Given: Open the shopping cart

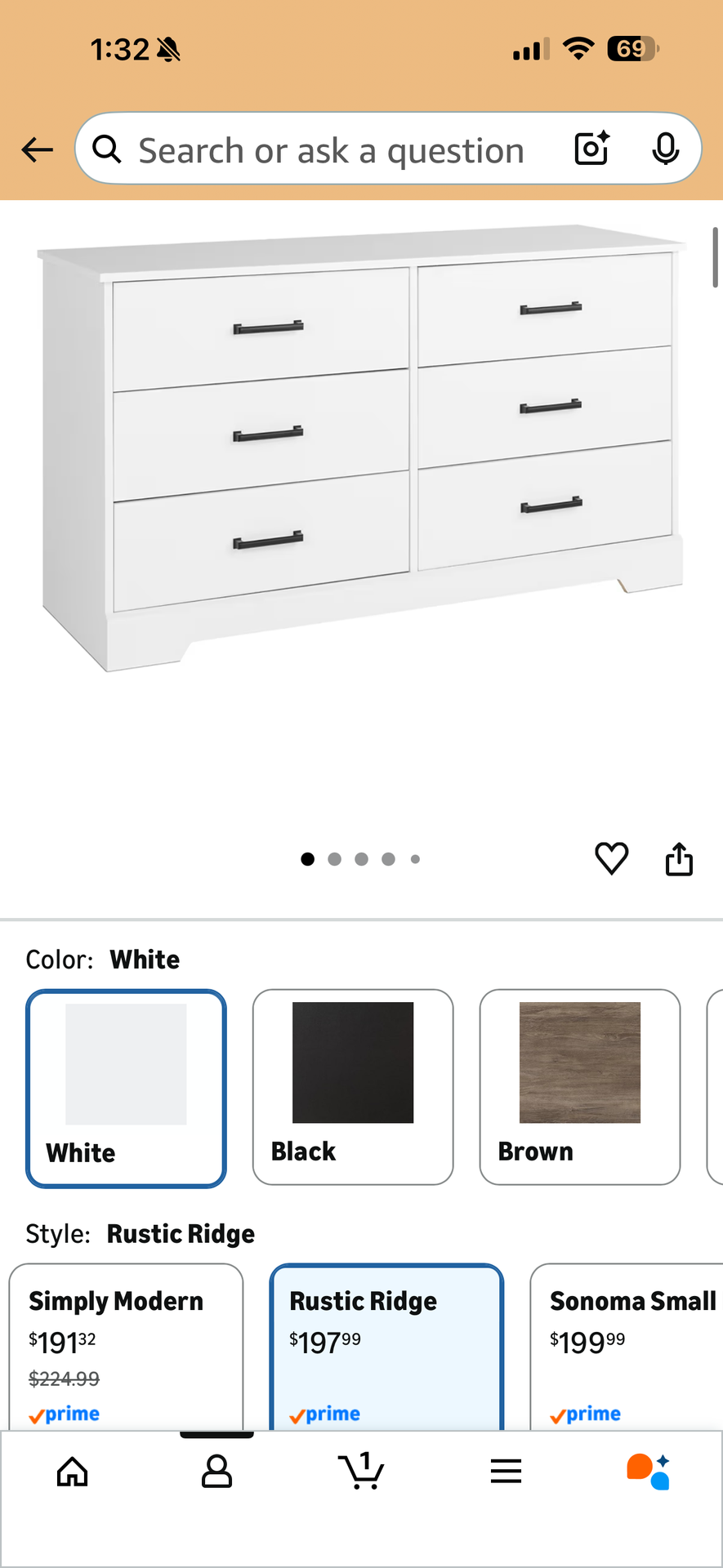Looking at the screenshot, I should coord(361,1472).
